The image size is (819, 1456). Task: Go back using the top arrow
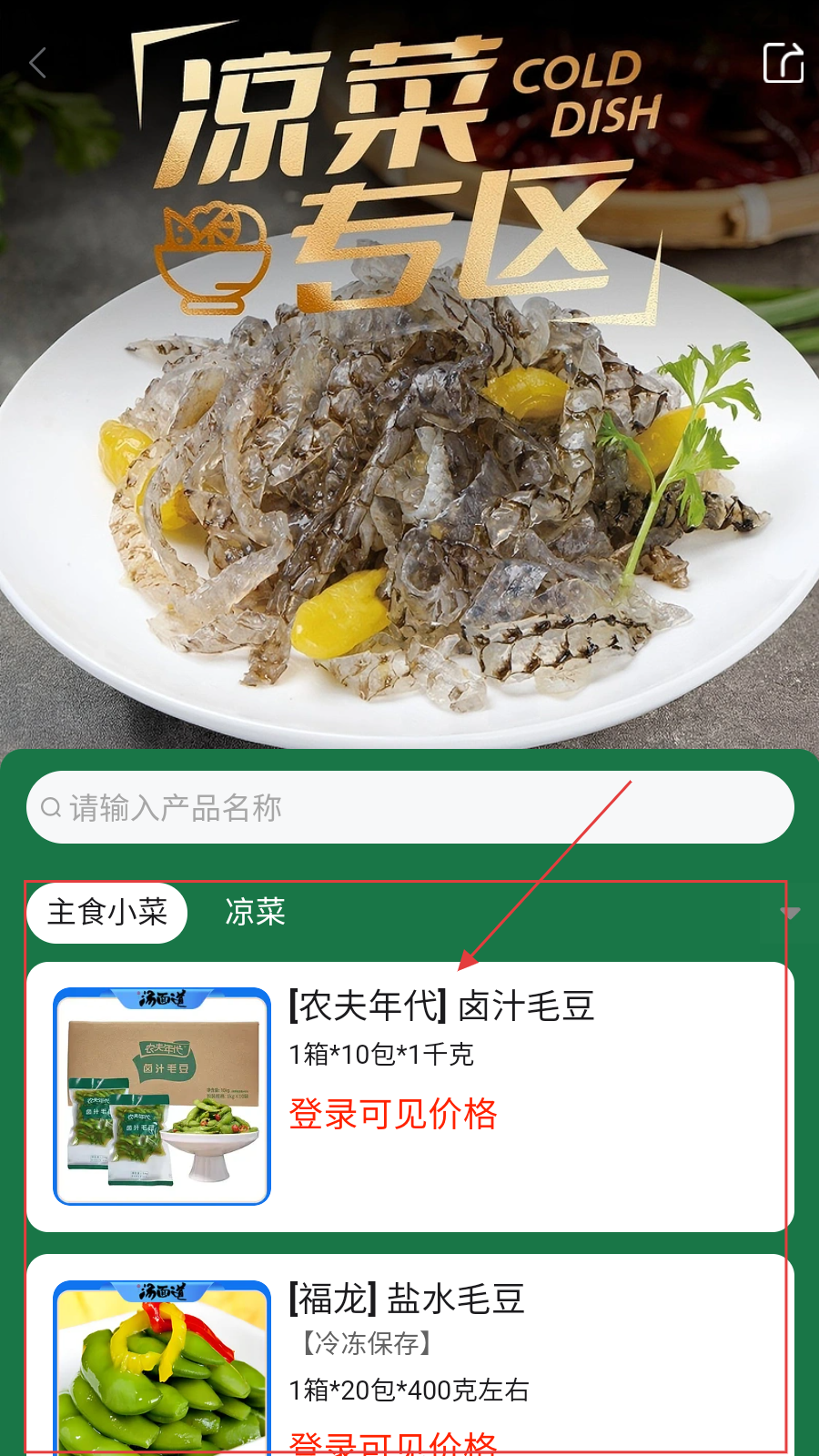coord(38,64)
